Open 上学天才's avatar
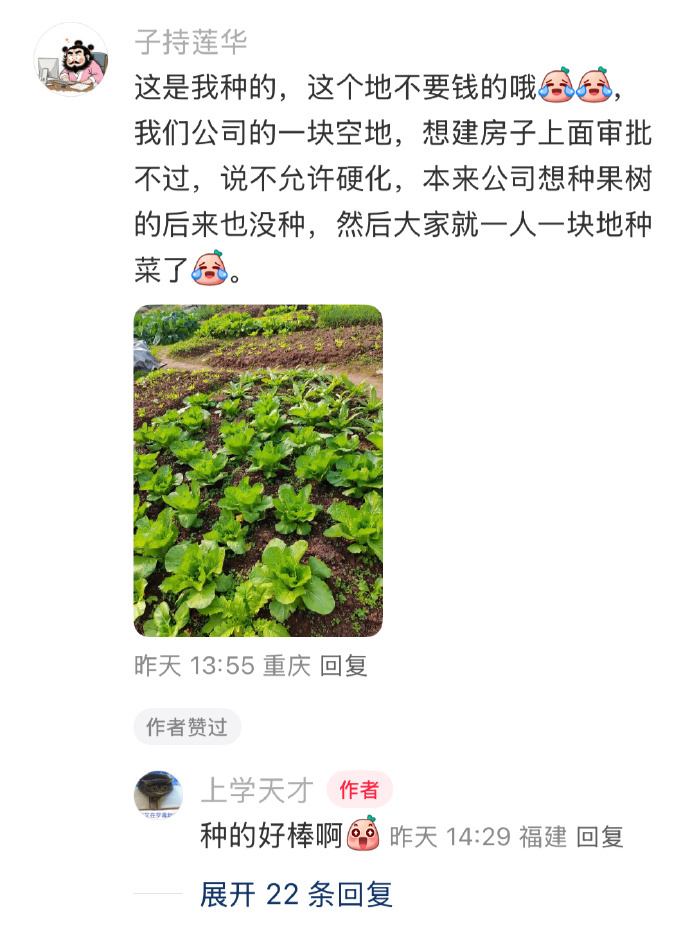Image resolution: width=690 pixels, height=930 pixels. tap(158, 795)
